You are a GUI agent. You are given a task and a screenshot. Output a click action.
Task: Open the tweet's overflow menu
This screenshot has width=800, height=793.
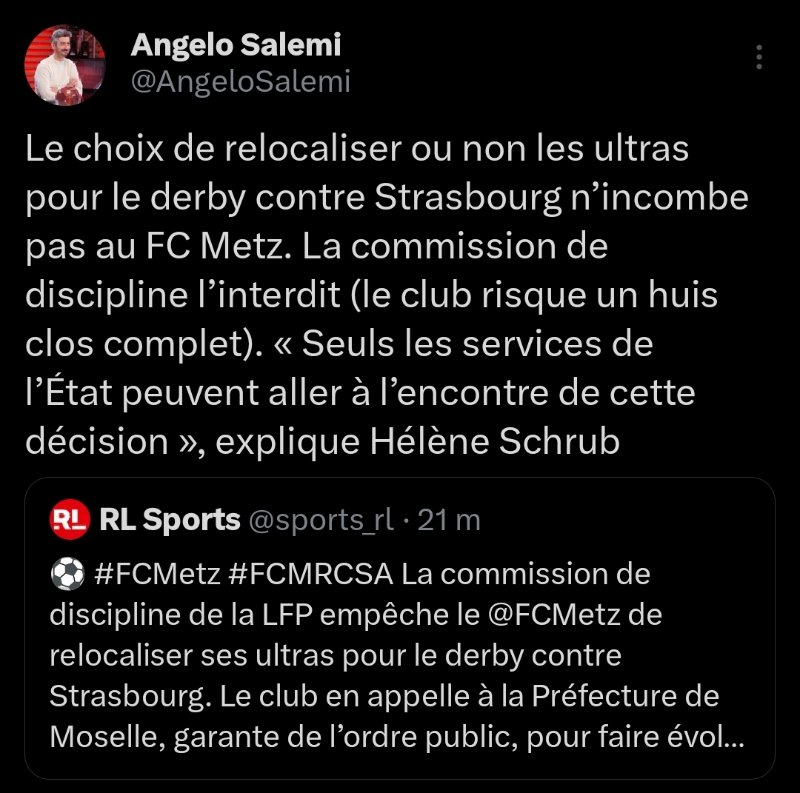(759, 58)
